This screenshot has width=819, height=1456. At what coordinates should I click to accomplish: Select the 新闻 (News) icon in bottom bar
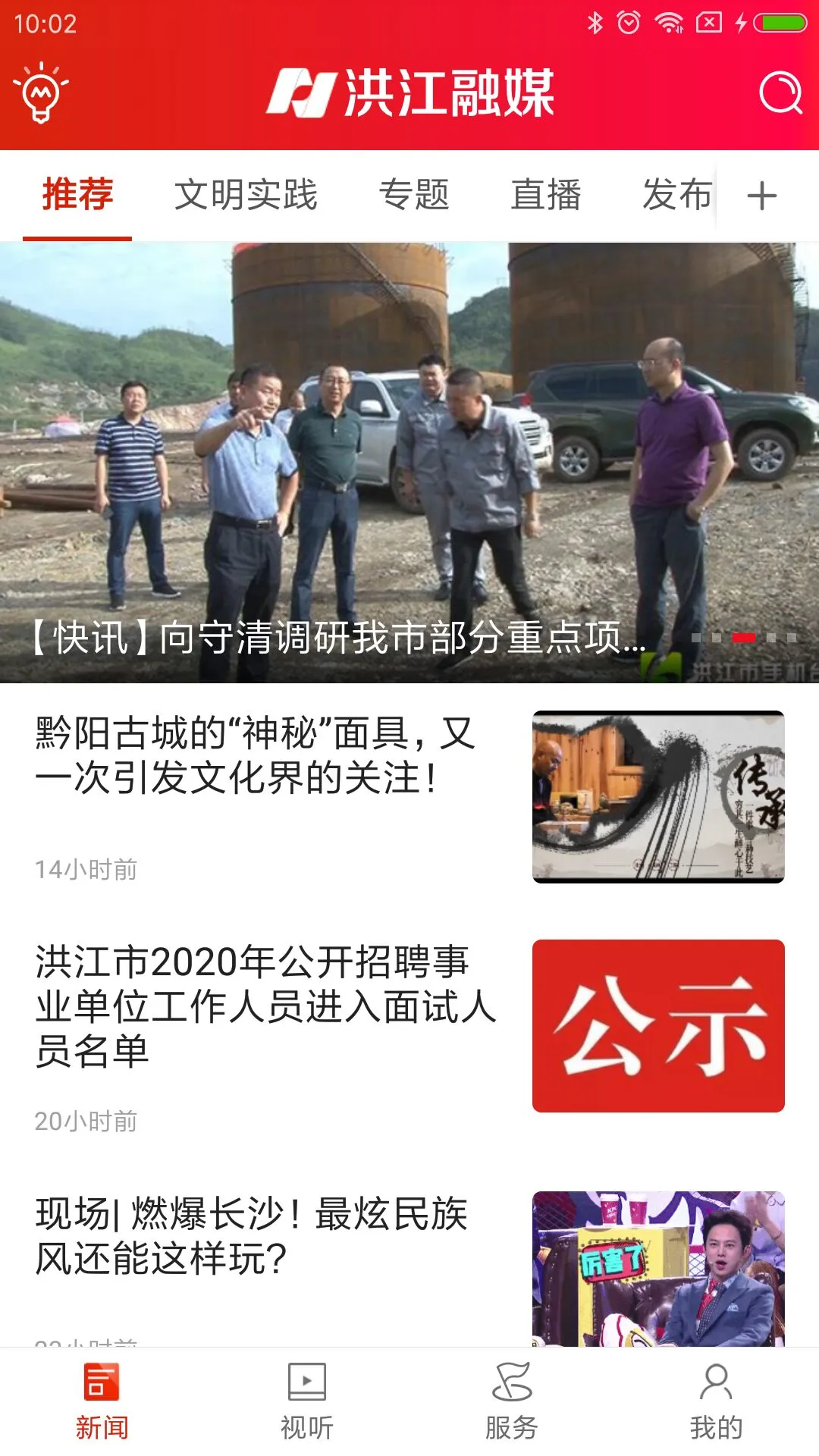[102, 1403]
